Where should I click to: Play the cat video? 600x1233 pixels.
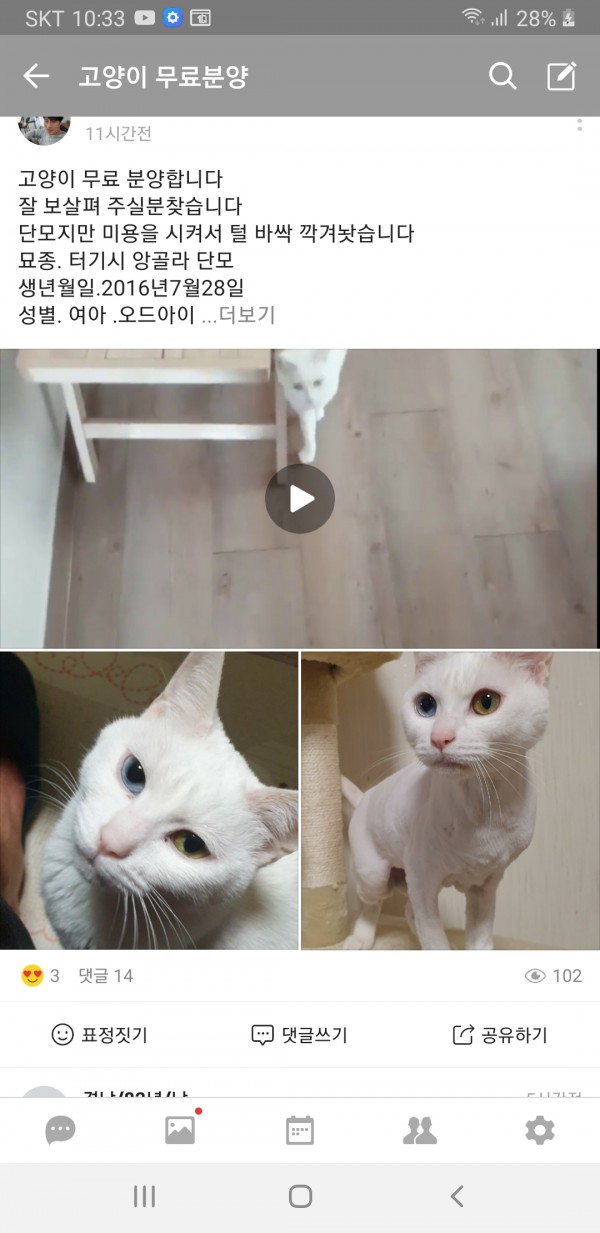click(300, 499)
